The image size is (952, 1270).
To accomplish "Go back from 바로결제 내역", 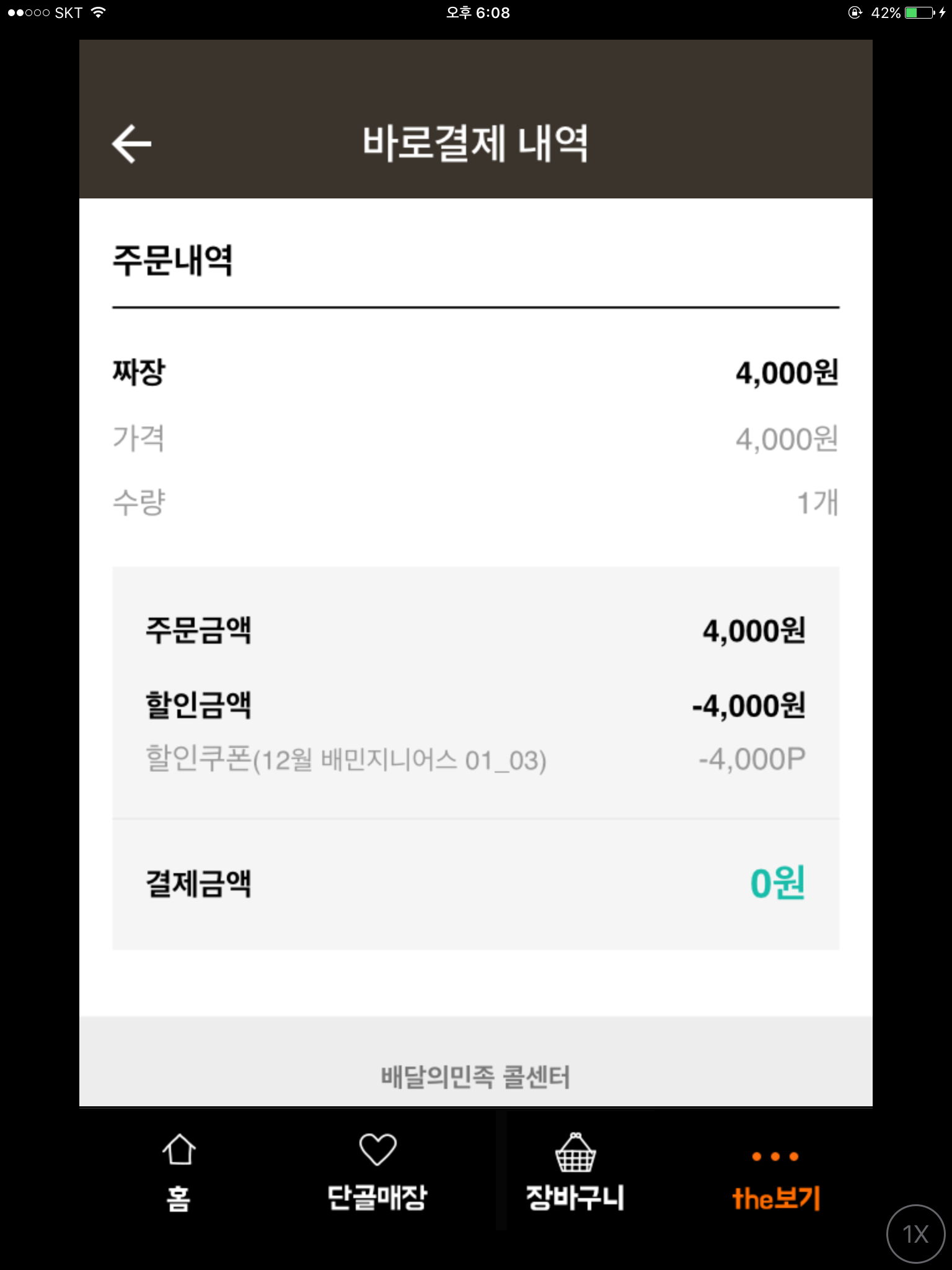I will tap(131, 144).
